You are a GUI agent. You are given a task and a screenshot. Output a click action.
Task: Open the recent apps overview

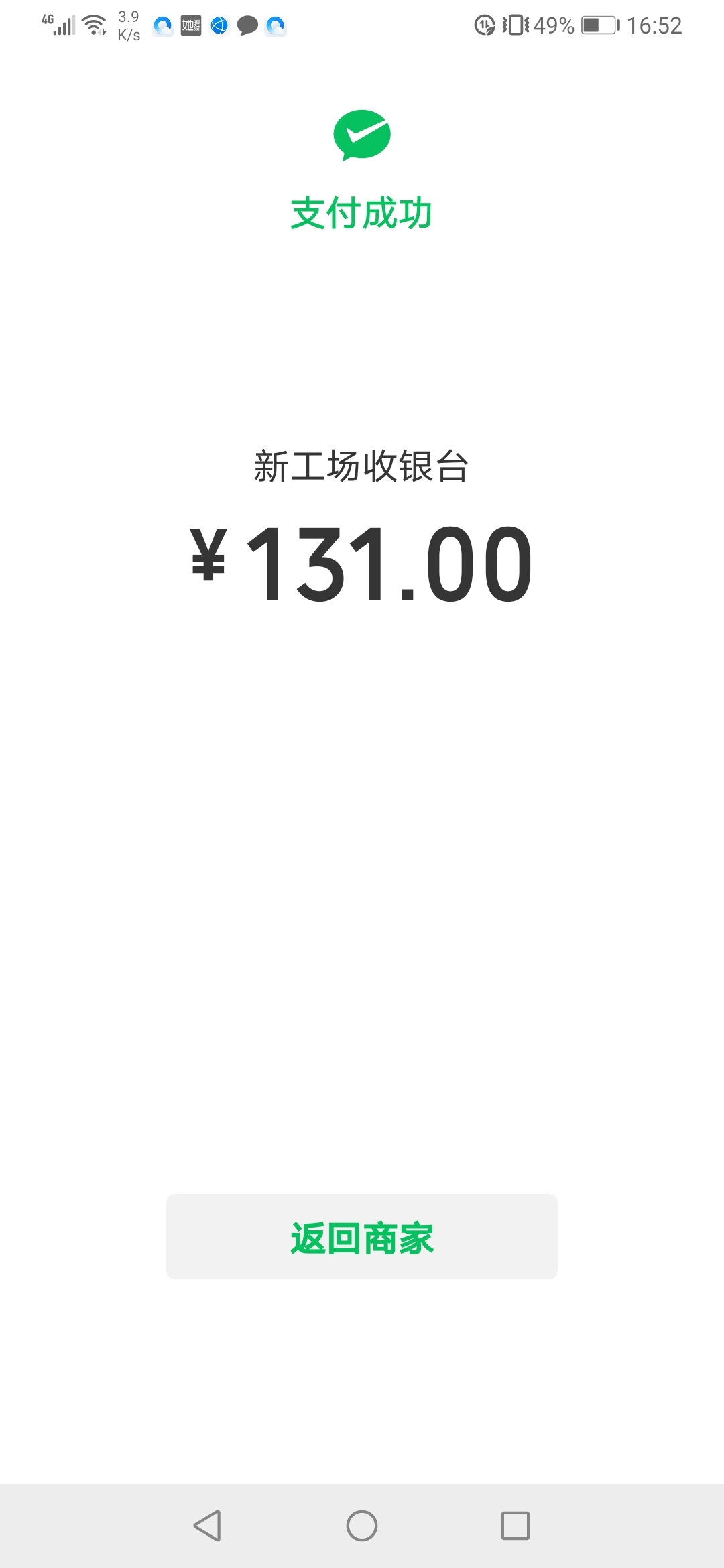point(516,1526)
